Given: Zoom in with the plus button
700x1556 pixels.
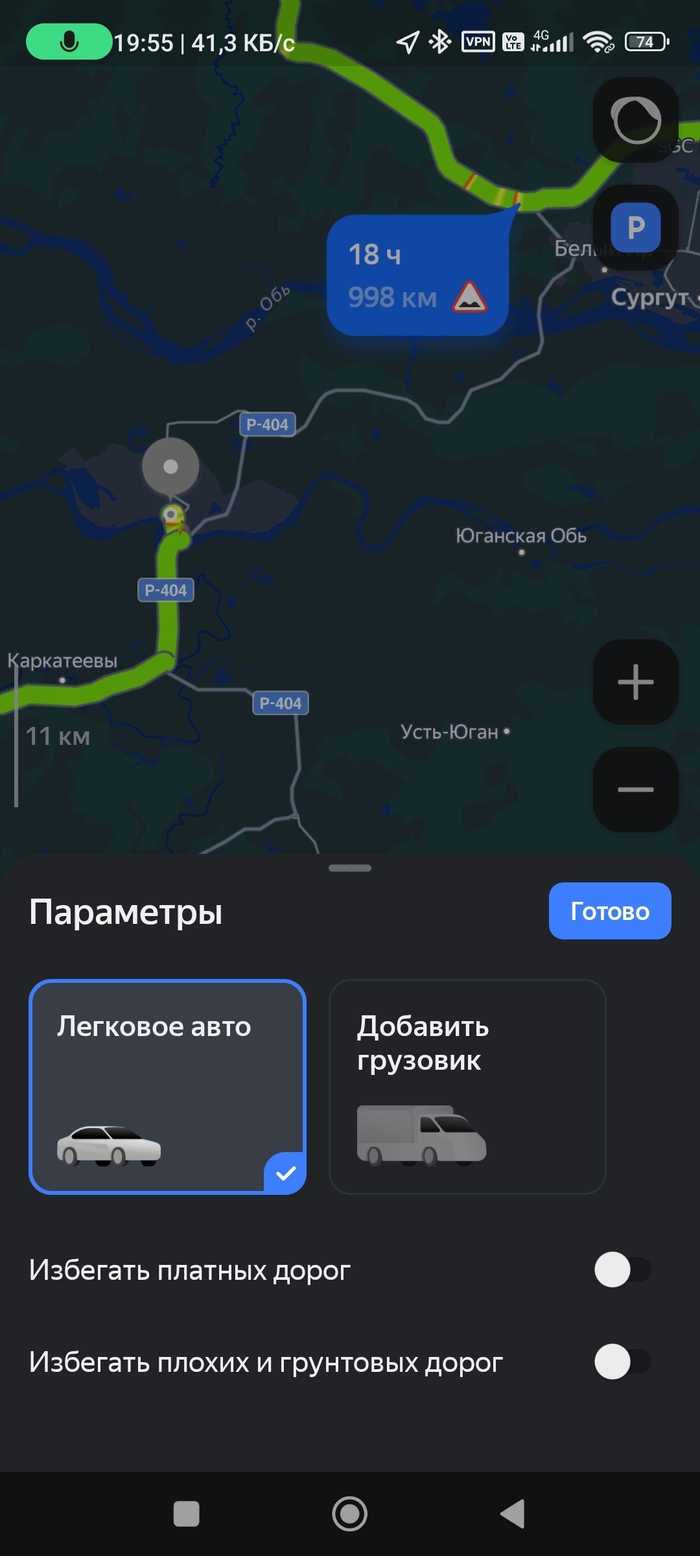Looking at the screenshot, I should coord(636,683).
